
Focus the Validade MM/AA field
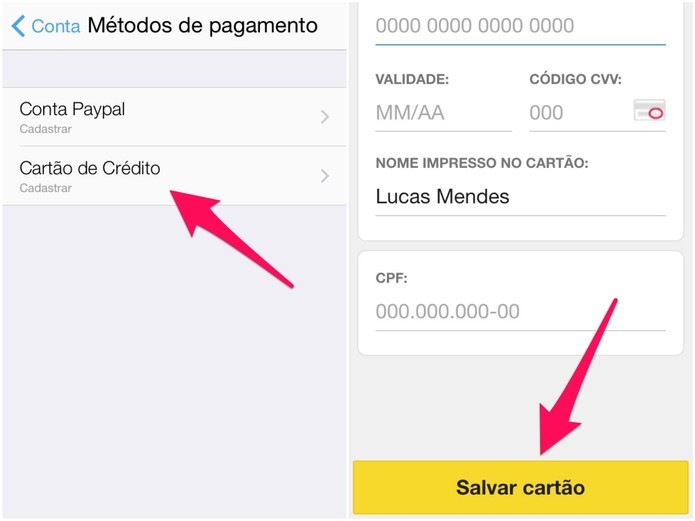pos(442,113)
